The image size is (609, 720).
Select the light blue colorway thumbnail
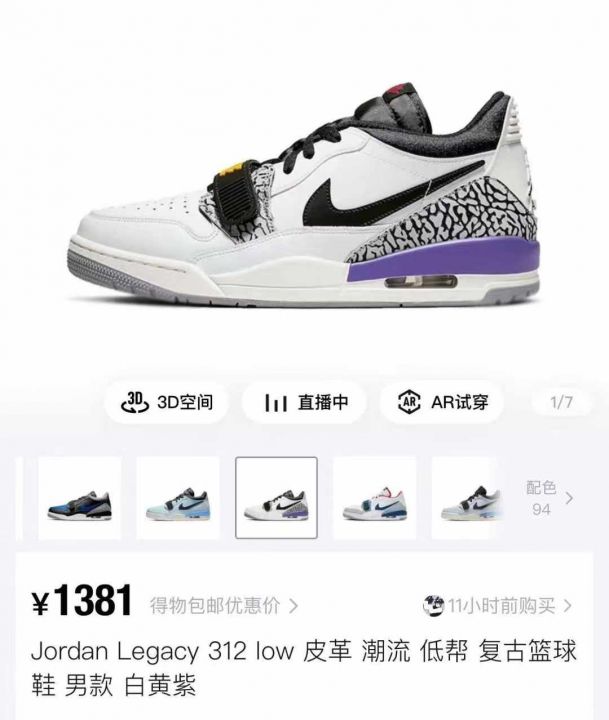[178, 498]
